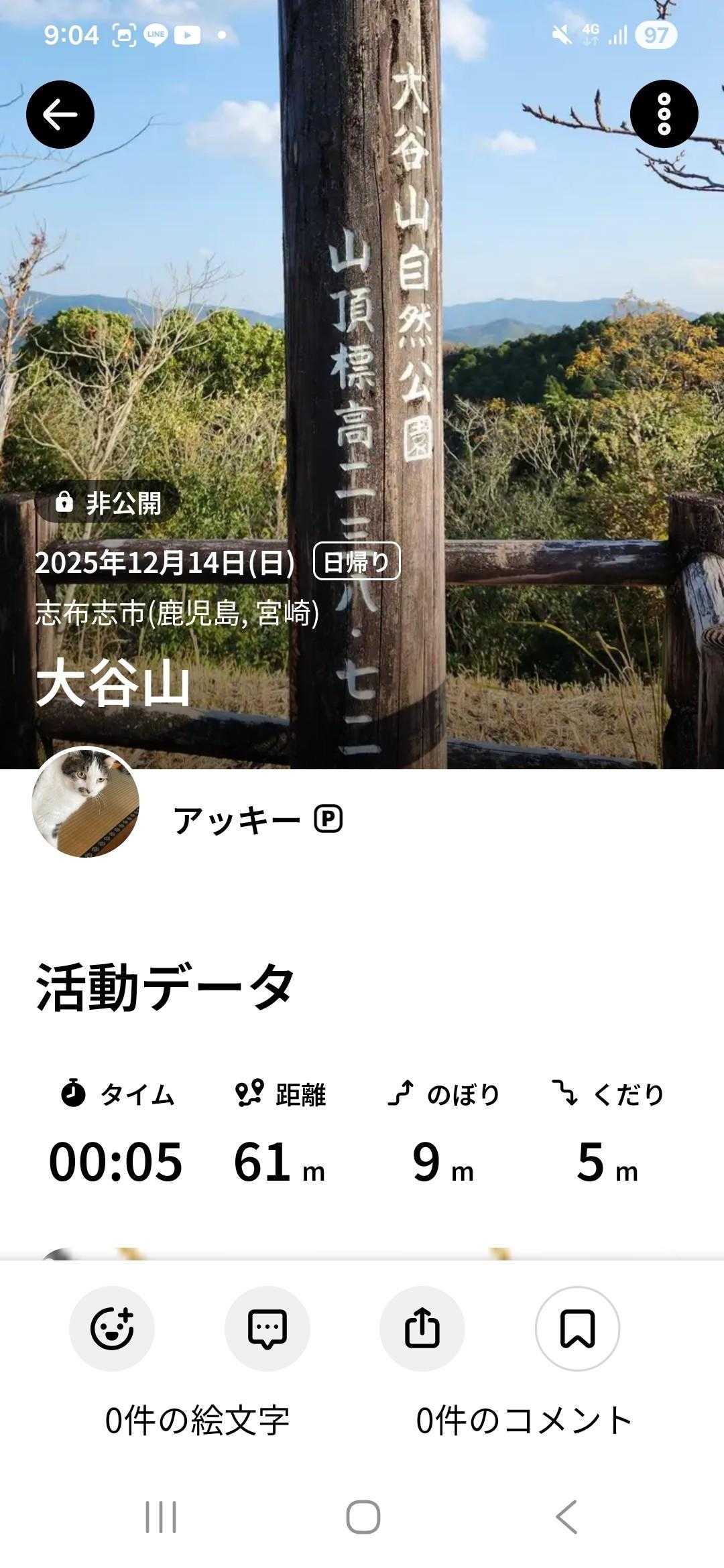Open アッキー's profile picture
Screen dimensions: 724x1568
click(86, 802)
